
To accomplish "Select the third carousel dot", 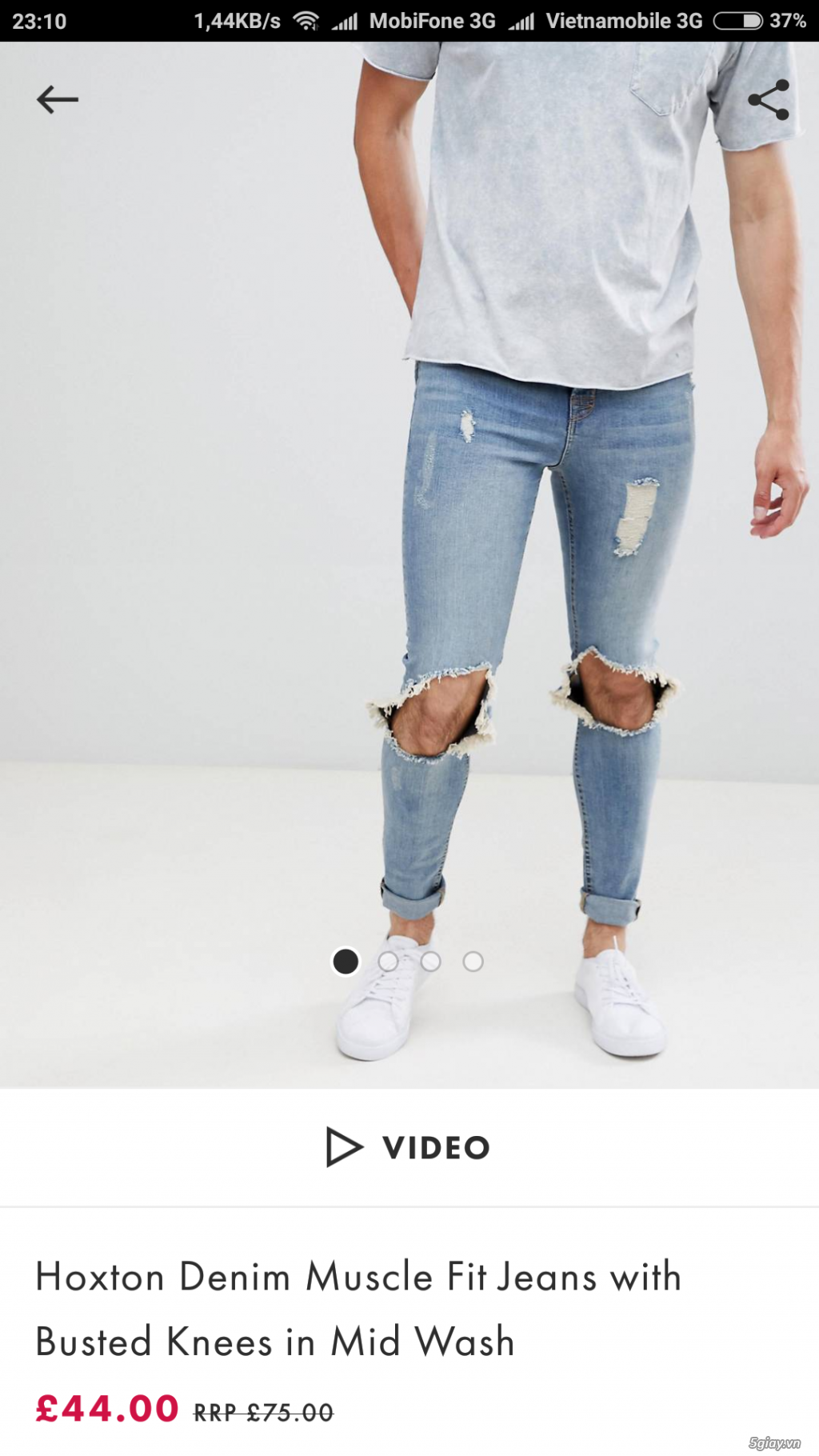I will pos(432,962).
